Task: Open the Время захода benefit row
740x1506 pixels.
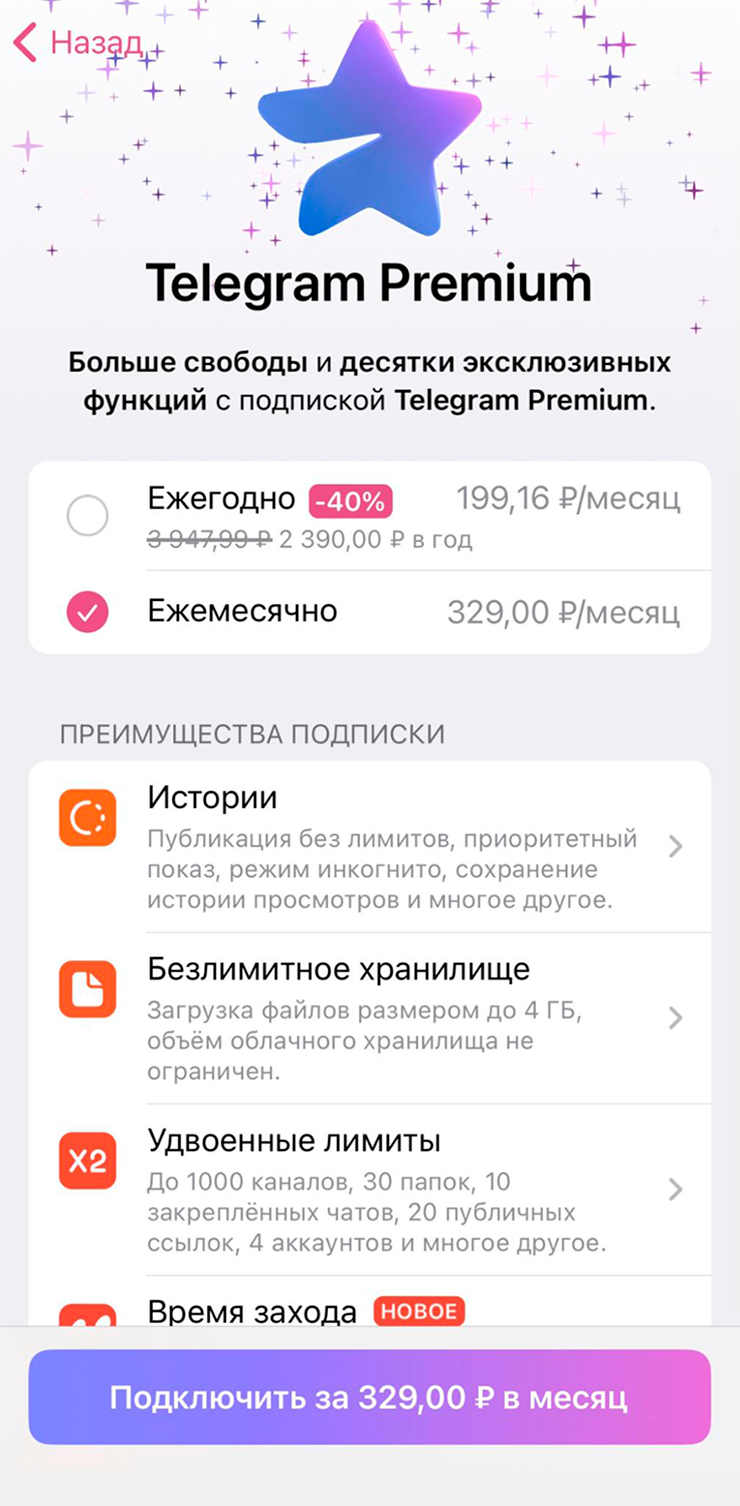Action: pyautogui.click(x=369, y=1301)
